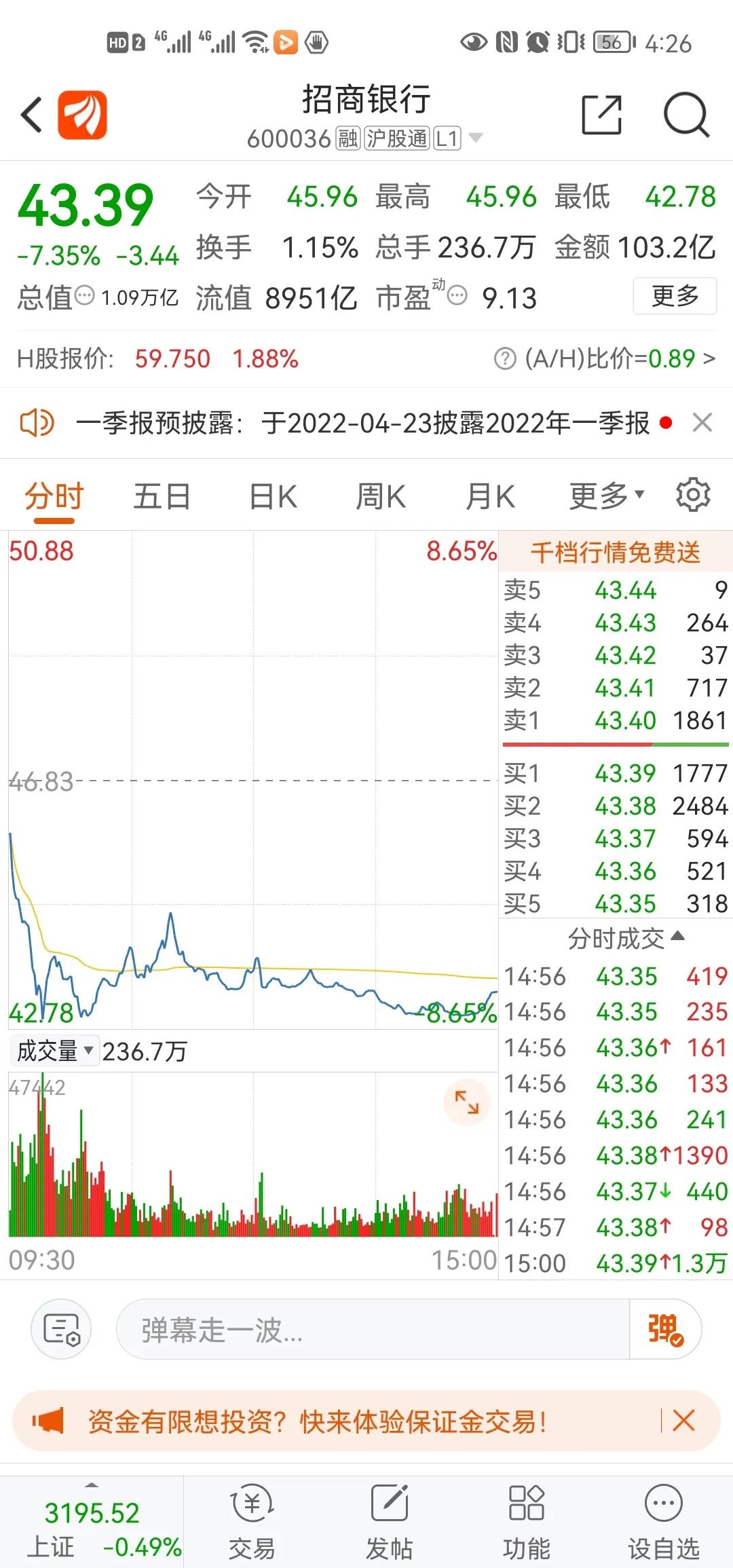733x1568 pixels.
Task: Tap the 千档行情免费送 banner
Action: [616, 552]
